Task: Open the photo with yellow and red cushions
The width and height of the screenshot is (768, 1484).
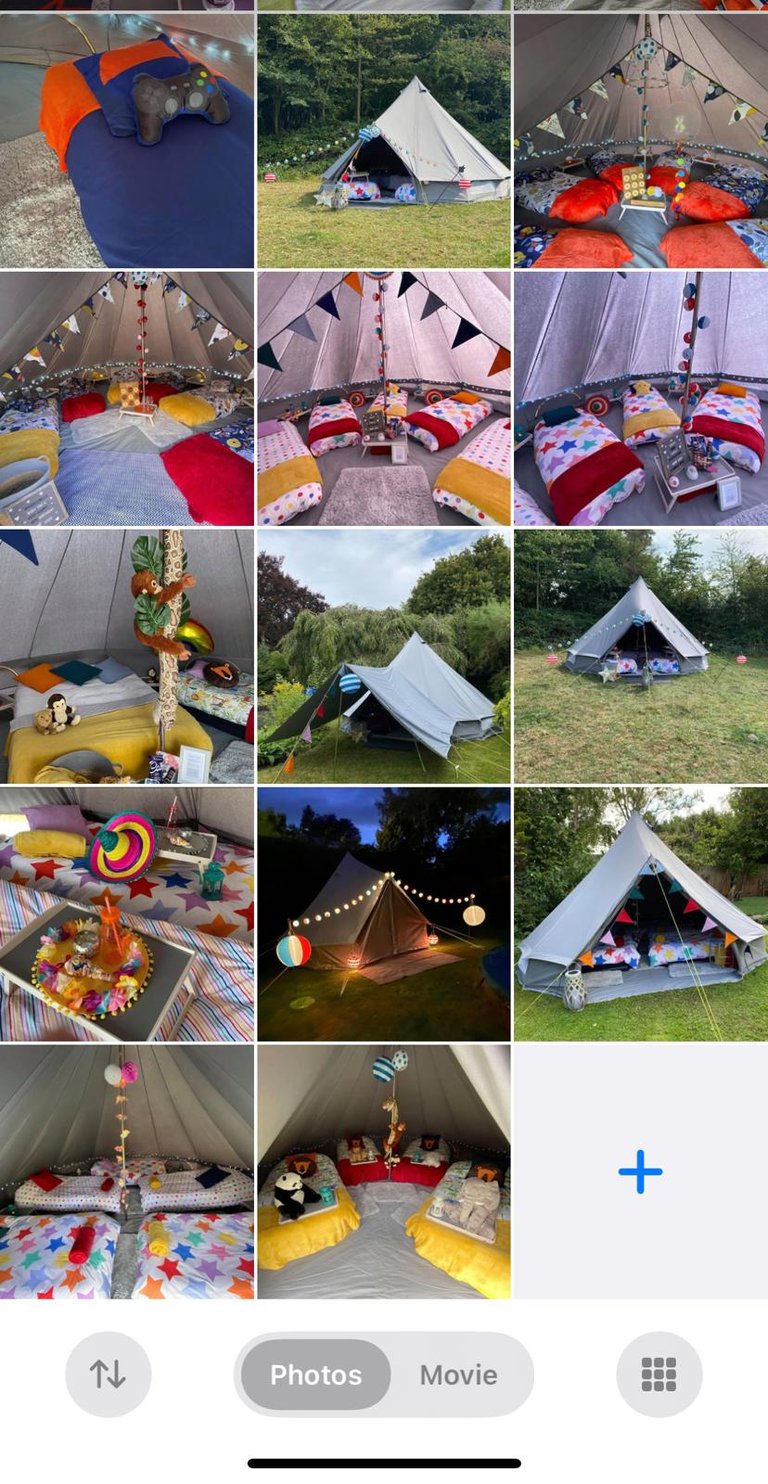Action: (127, 398)
